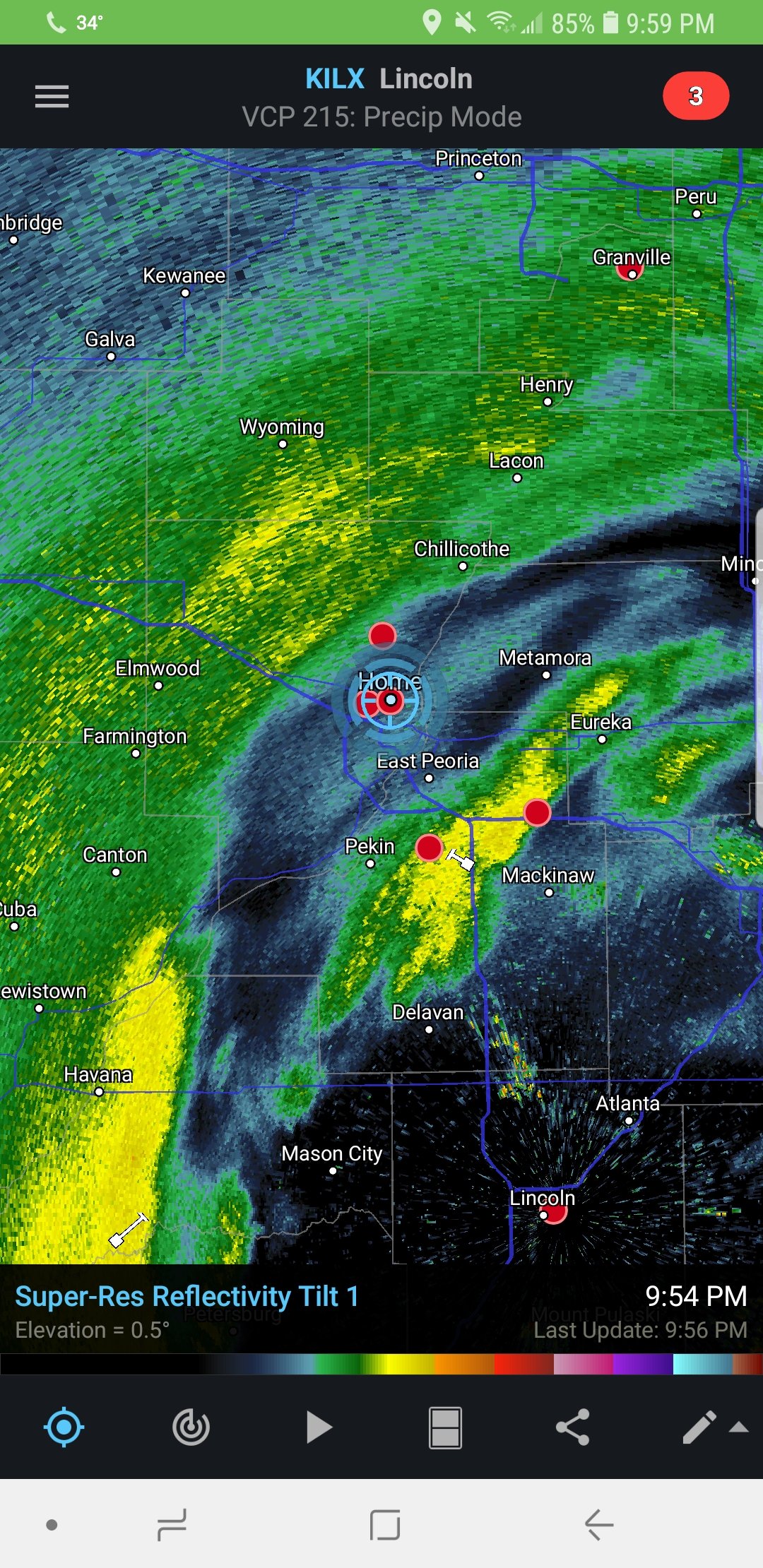Open the split-panel layout icon
The image size is (763, 1568).
445,1427
